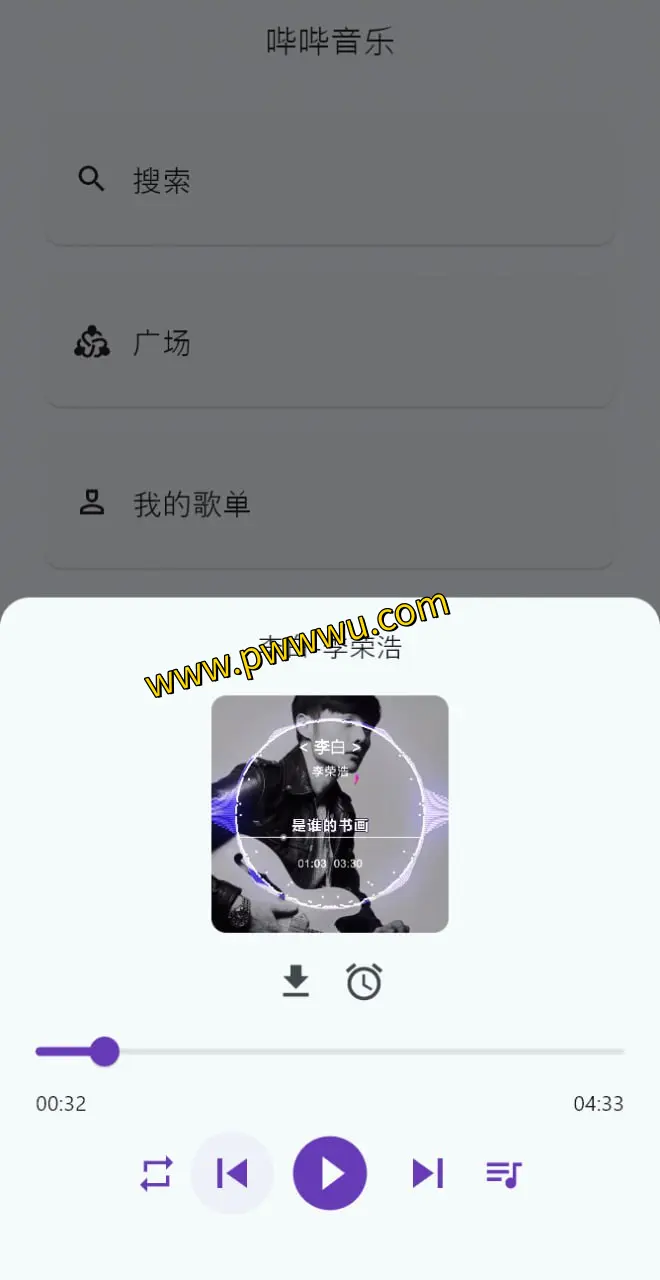Tap the playback progress slider
The width and height of the screenshot is (660, 1280).
(330, 1052)
